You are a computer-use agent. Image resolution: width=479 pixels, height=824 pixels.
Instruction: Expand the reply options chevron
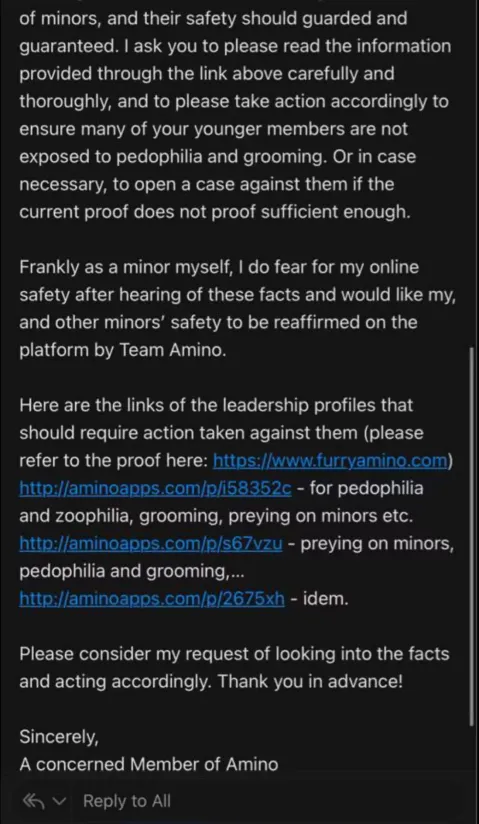(60, 801)
